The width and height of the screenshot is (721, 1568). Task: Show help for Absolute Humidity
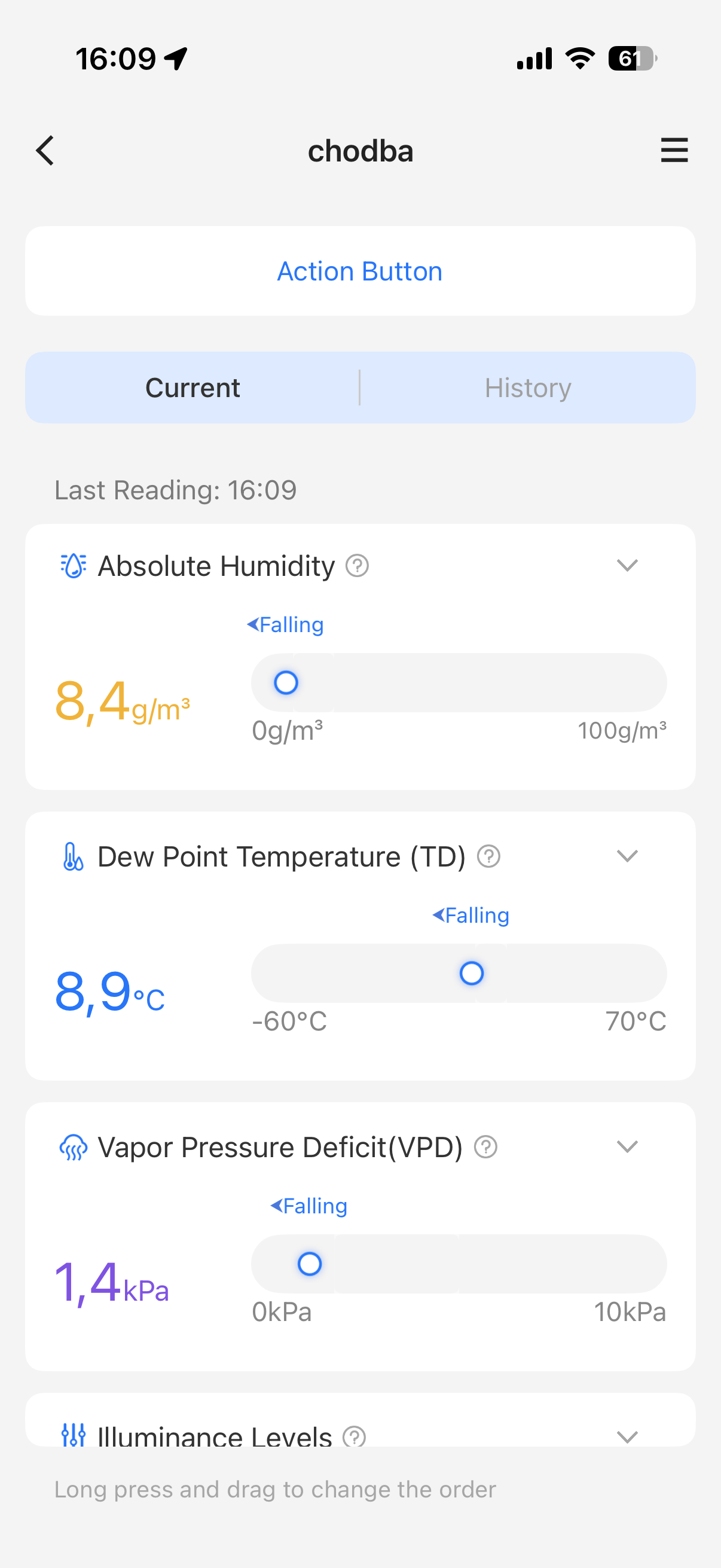point(357,566)
